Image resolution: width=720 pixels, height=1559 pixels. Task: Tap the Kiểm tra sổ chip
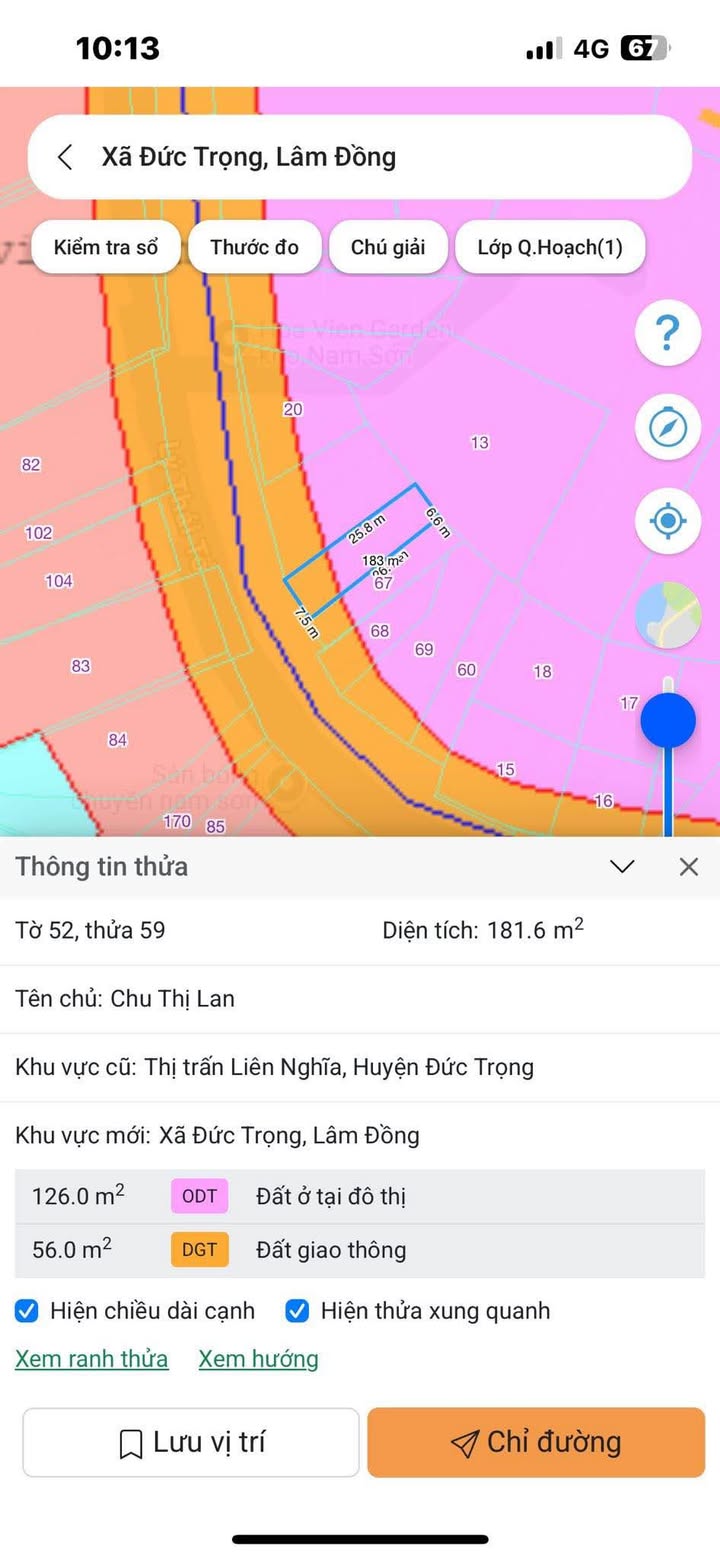coord(106,247)
